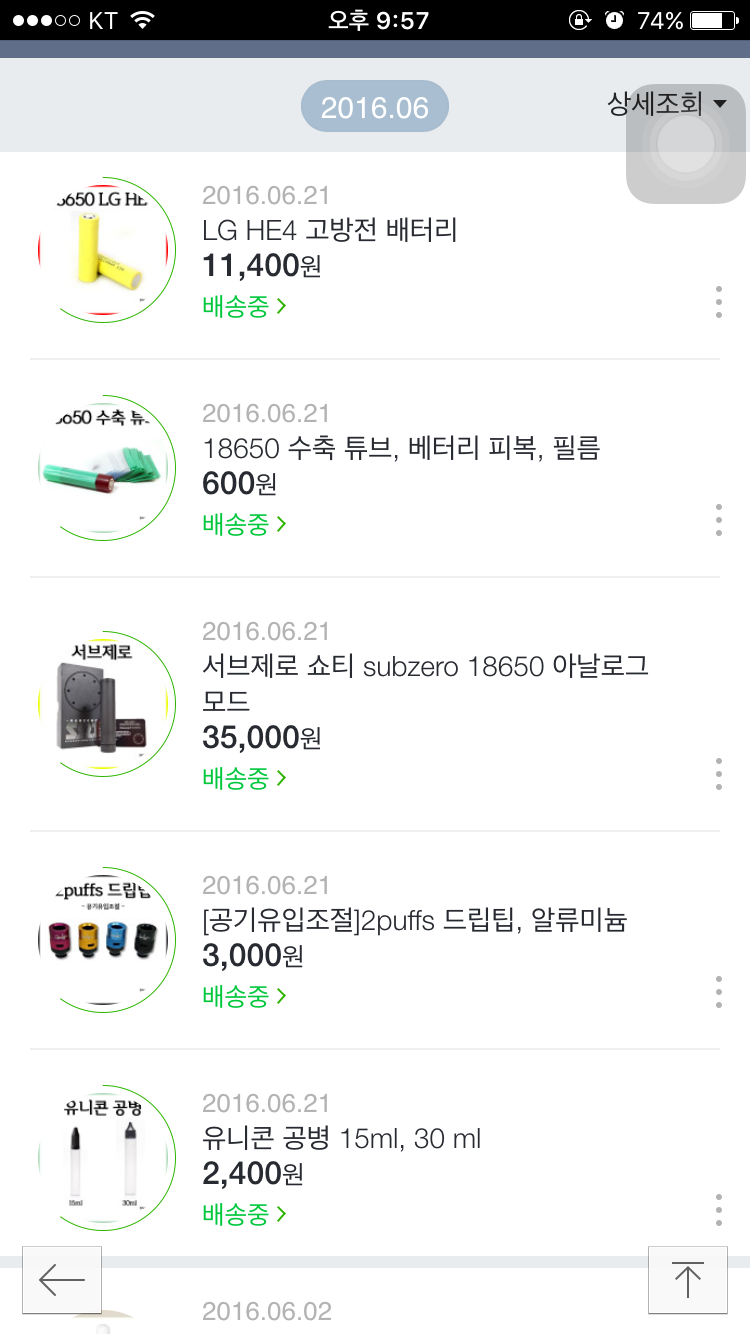Open the 유니콘 공병 15ml, 30 ml order
The height and width of the screenshot is (1334, 750).
[x=341, y=1138]
